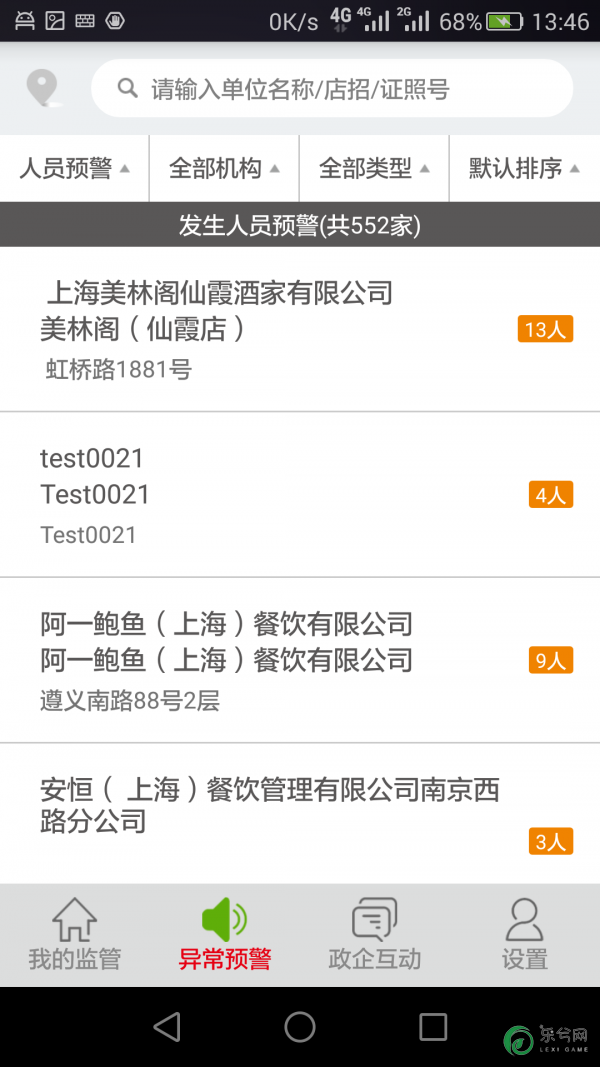Open the 设置 tab
The width and height of the screenshot is (600, 1067).
point(524,935)
